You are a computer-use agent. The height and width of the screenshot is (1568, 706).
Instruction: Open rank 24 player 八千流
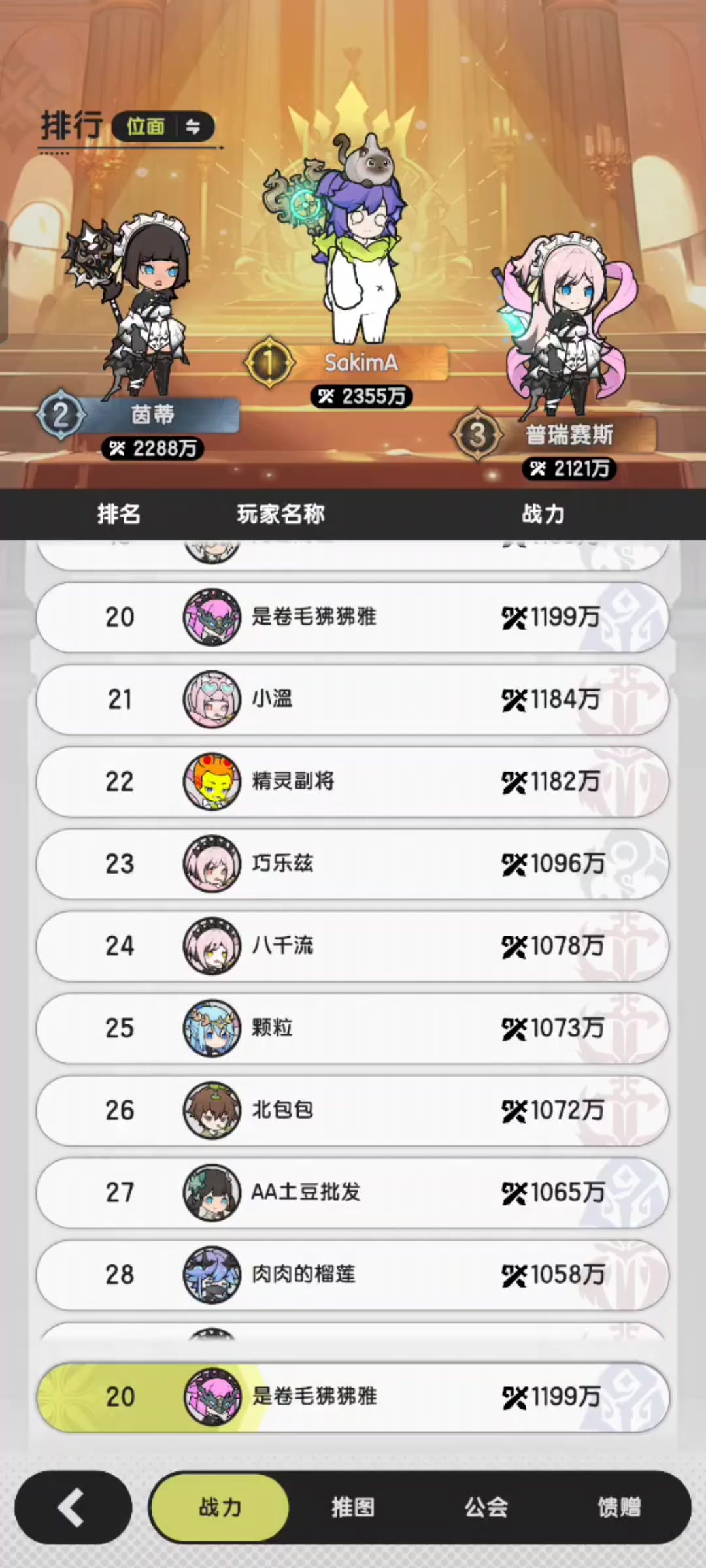(x=353, y=945)
